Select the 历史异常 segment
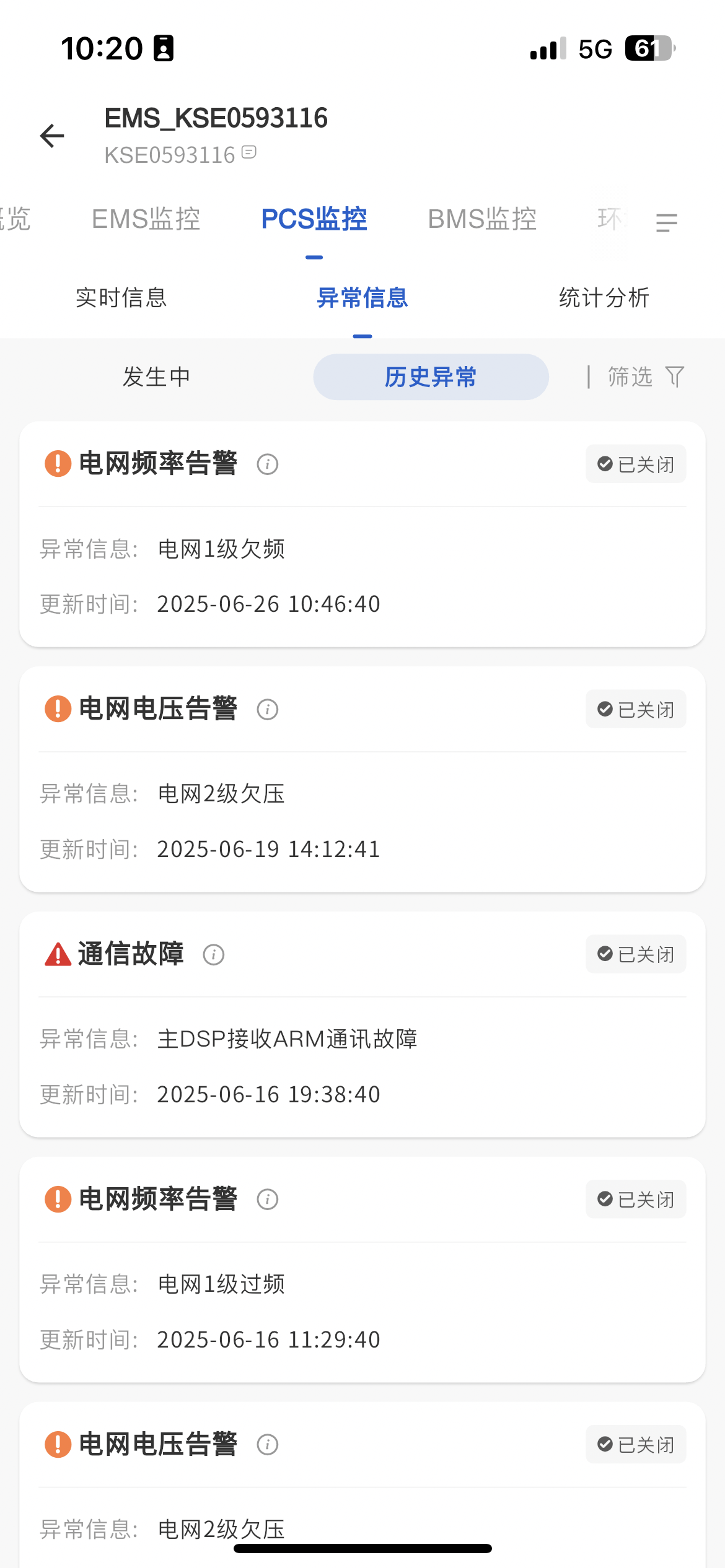This screenshot has height=1568, width=725. pyautogui.click(x=431, y=377)
